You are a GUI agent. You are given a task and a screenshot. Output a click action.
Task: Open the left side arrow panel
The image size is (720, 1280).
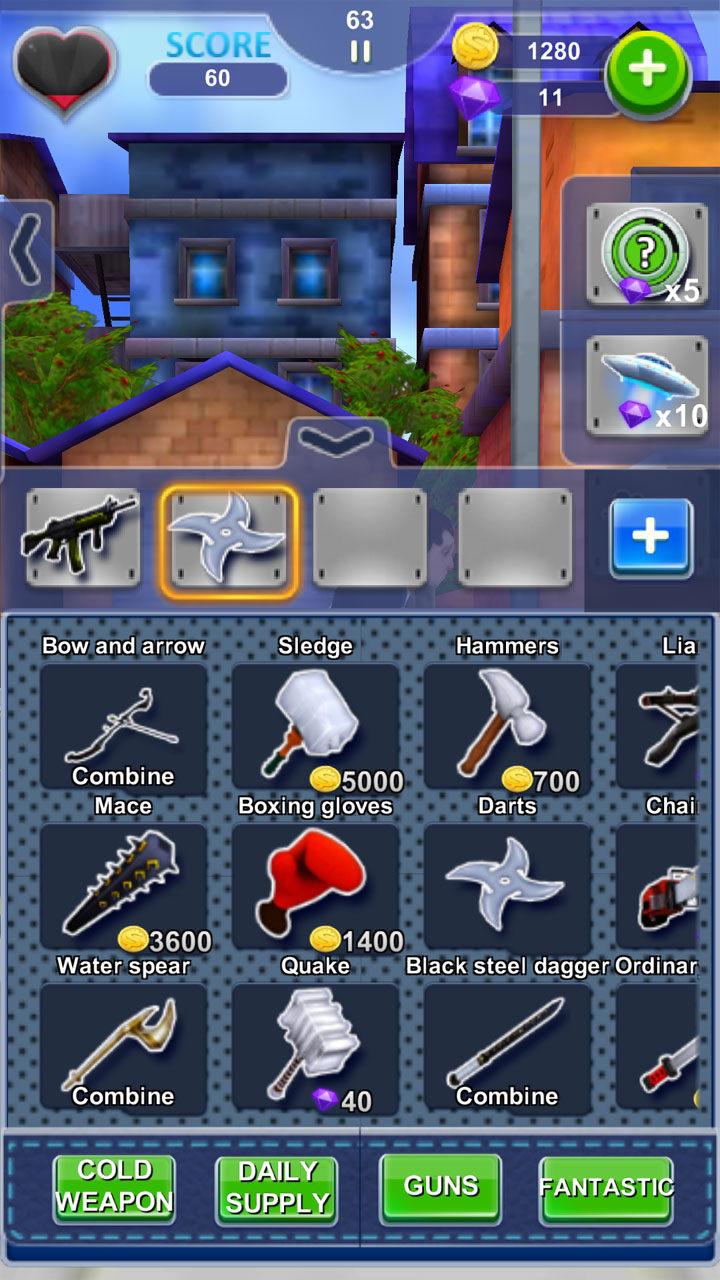click(26, 254)
